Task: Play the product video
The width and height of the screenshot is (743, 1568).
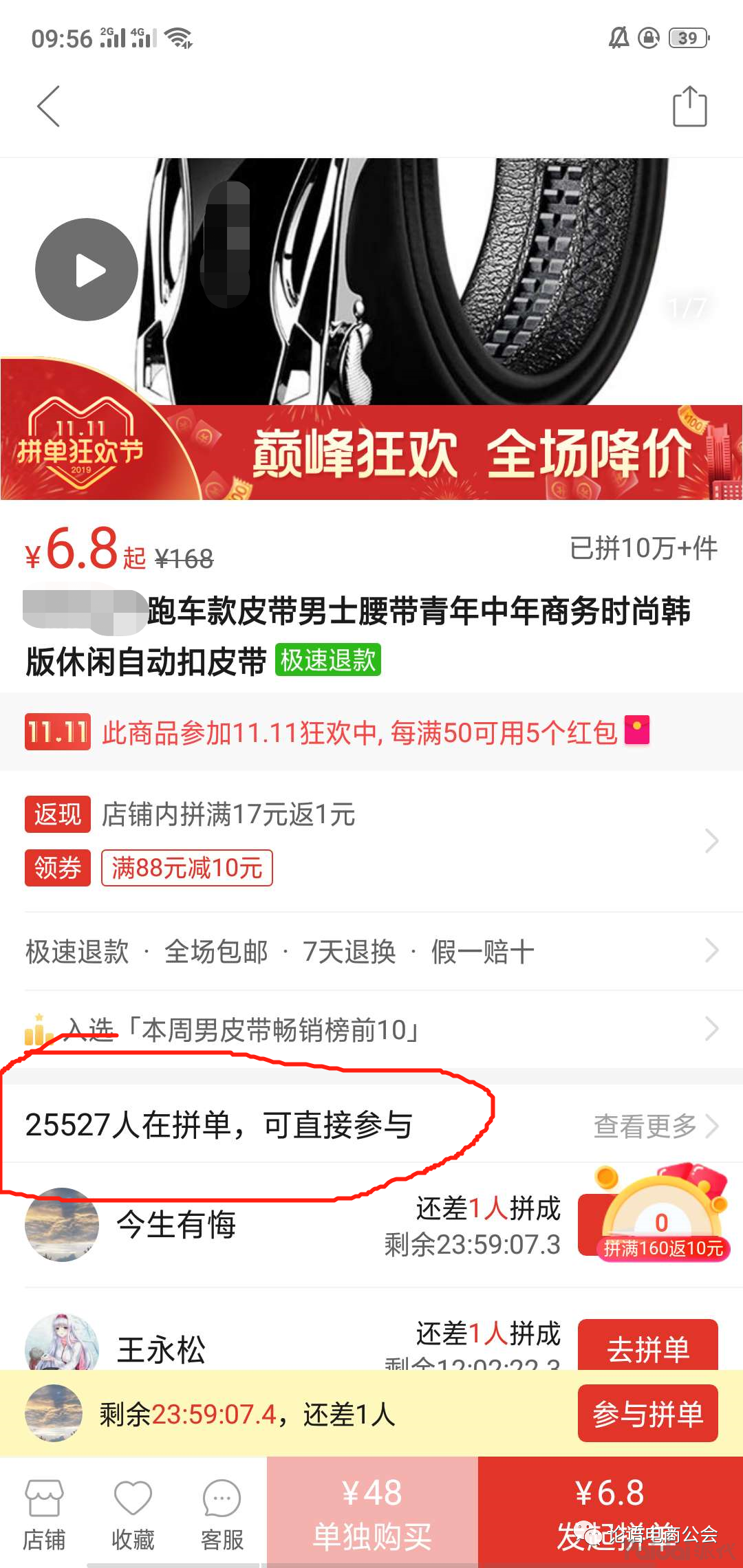Action: tap(87, 270)
